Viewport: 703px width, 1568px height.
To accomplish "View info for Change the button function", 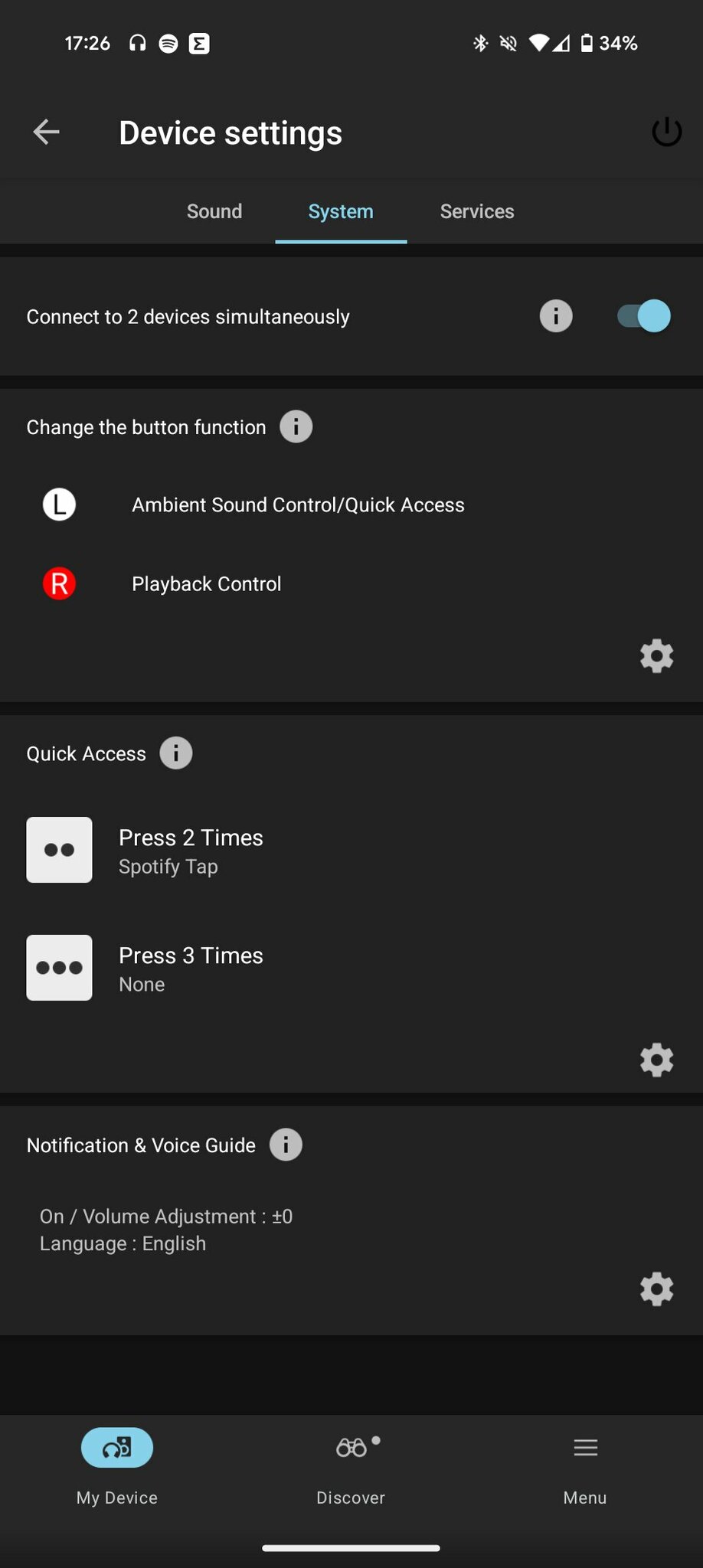I will (296, 426).
